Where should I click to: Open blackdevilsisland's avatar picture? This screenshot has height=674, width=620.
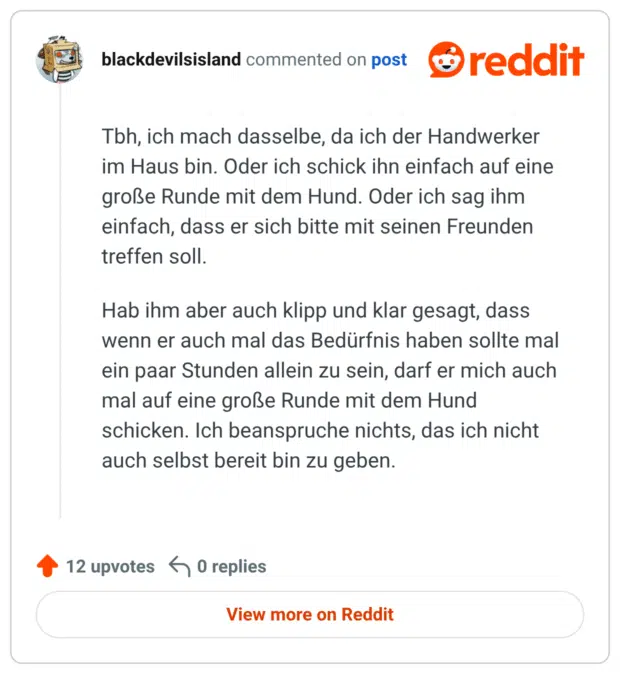(60, 59)
